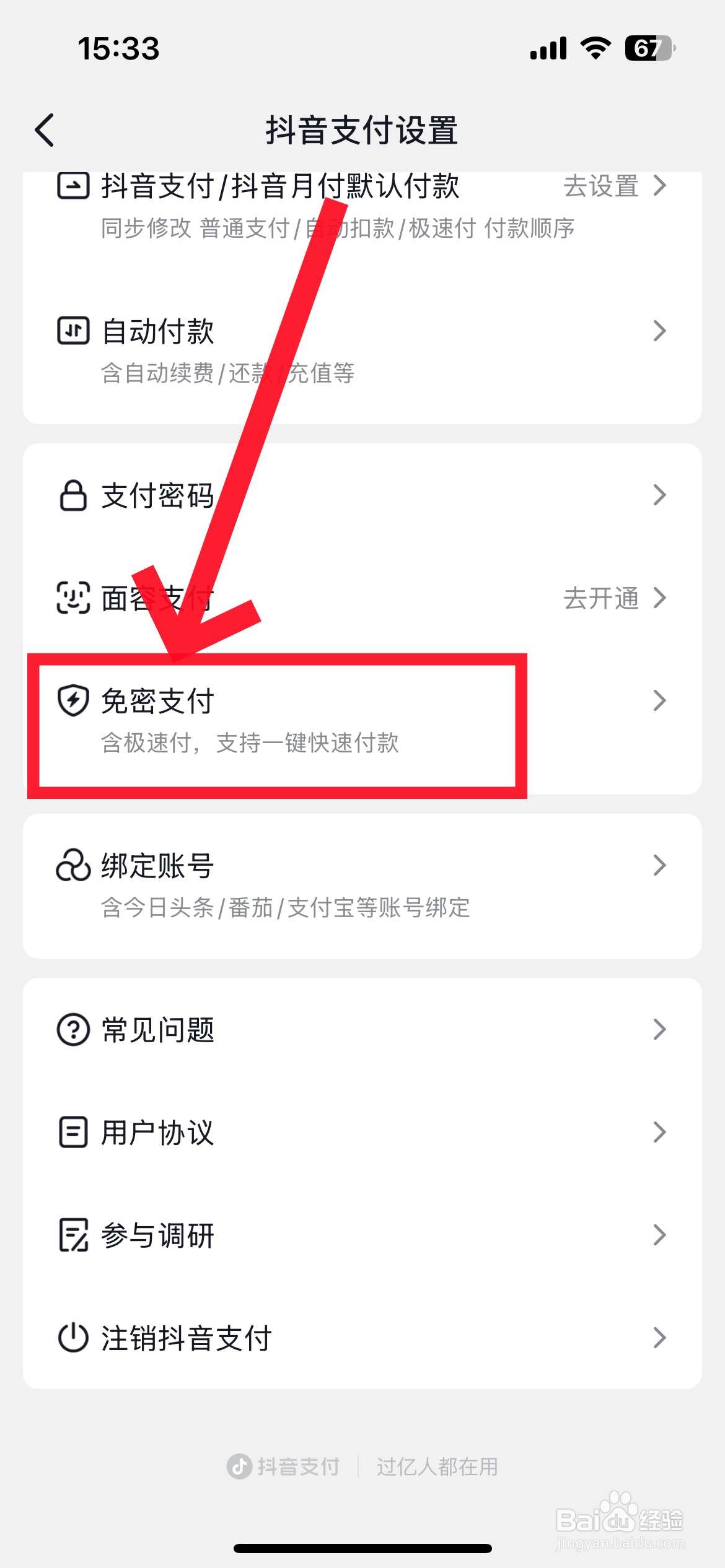Click the 绑定账号 linked rings icon
This screenshot has width=725, height=1568.
tap(72, 866)
